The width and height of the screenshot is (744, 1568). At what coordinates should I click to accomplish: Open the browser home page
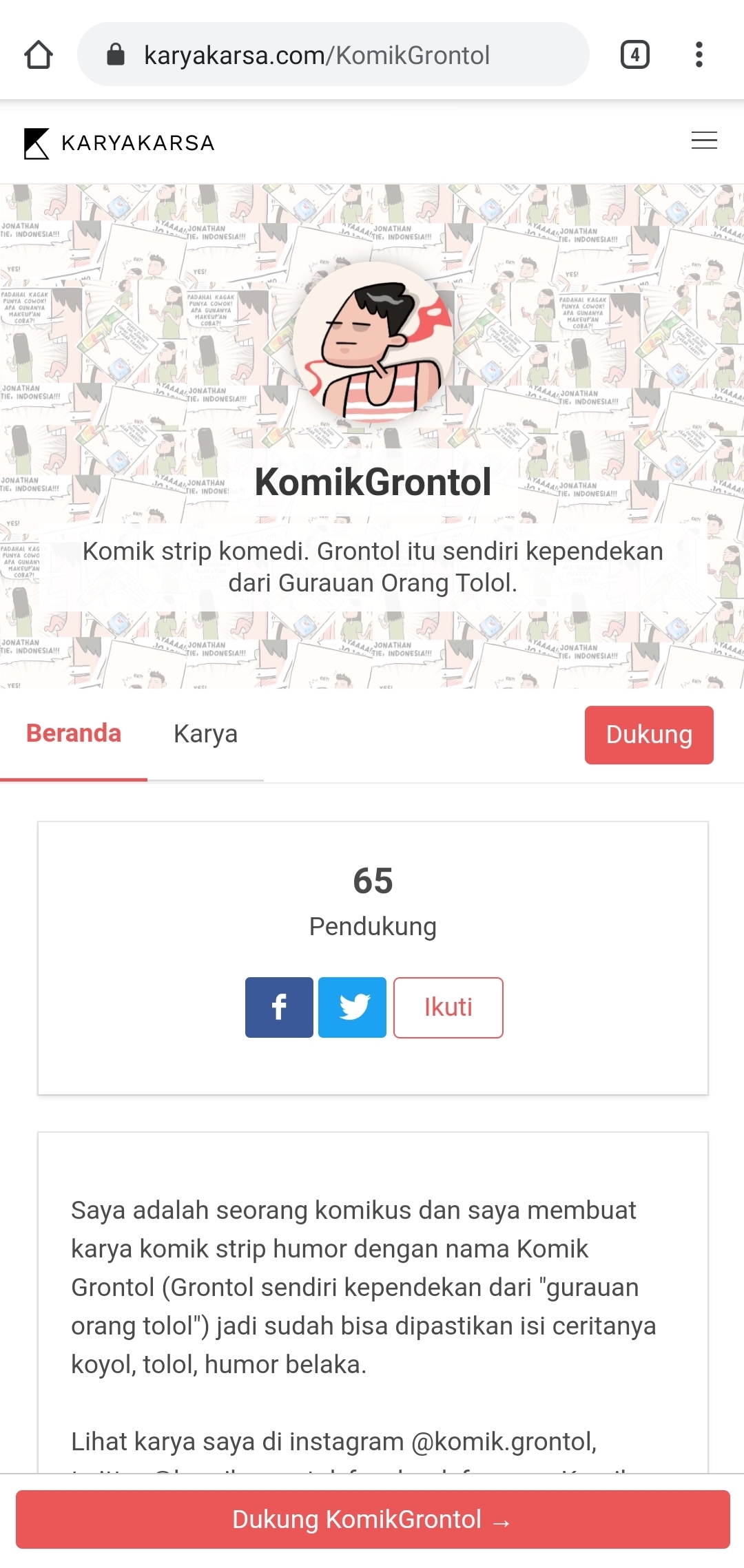point(39,55)
